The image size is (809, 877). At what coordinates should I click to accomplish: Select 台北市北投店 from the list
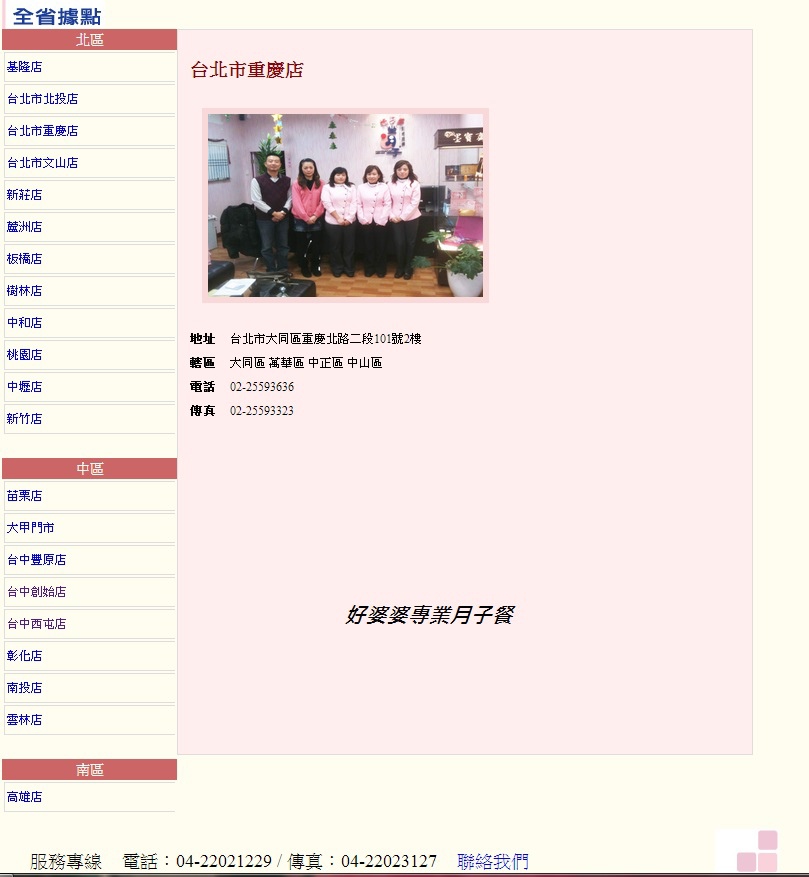point(42,99)
